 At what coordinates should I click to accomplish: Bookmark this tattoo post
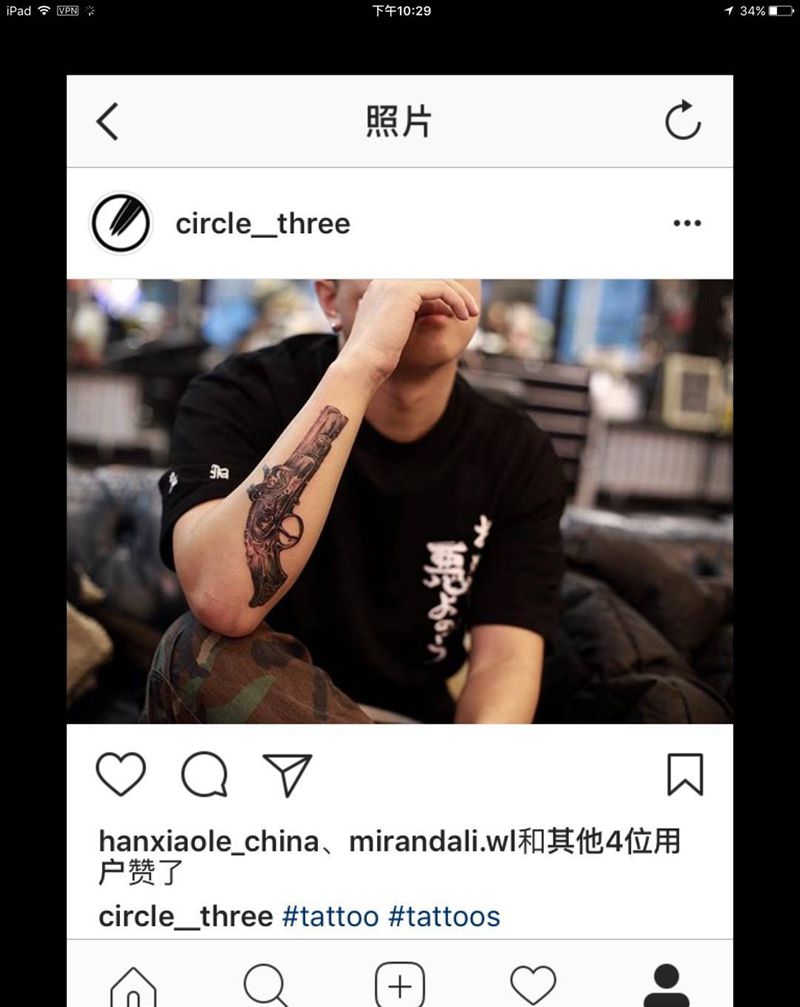click(685, 774)
